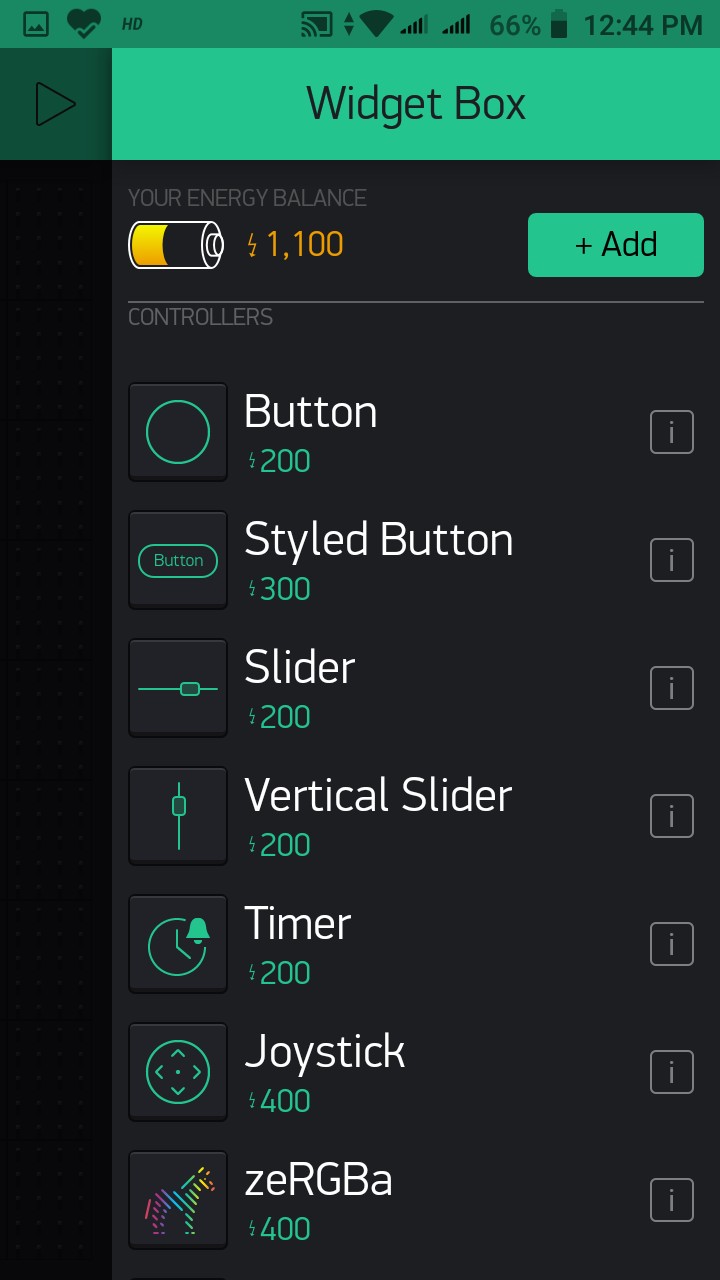The height and width of the screenshot is (1280, 720).
Task: Open info for zeRGBa
Action: (x=671, y=1200)
